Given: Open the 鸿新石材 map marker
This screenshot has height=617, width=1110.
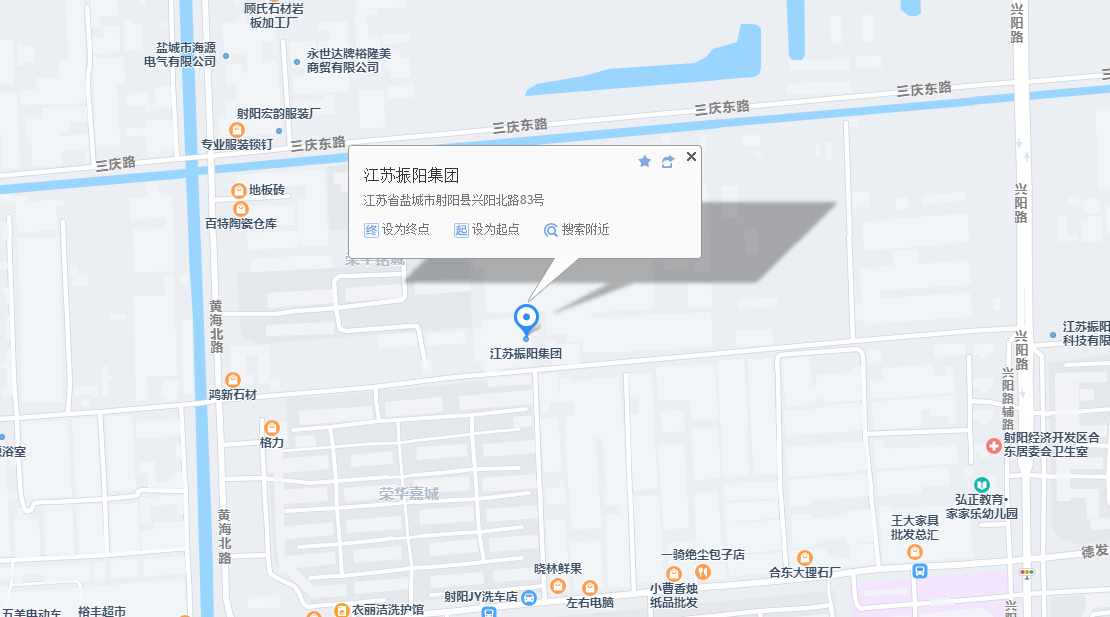Looking at the screenshot, I should tap(233, 379).
